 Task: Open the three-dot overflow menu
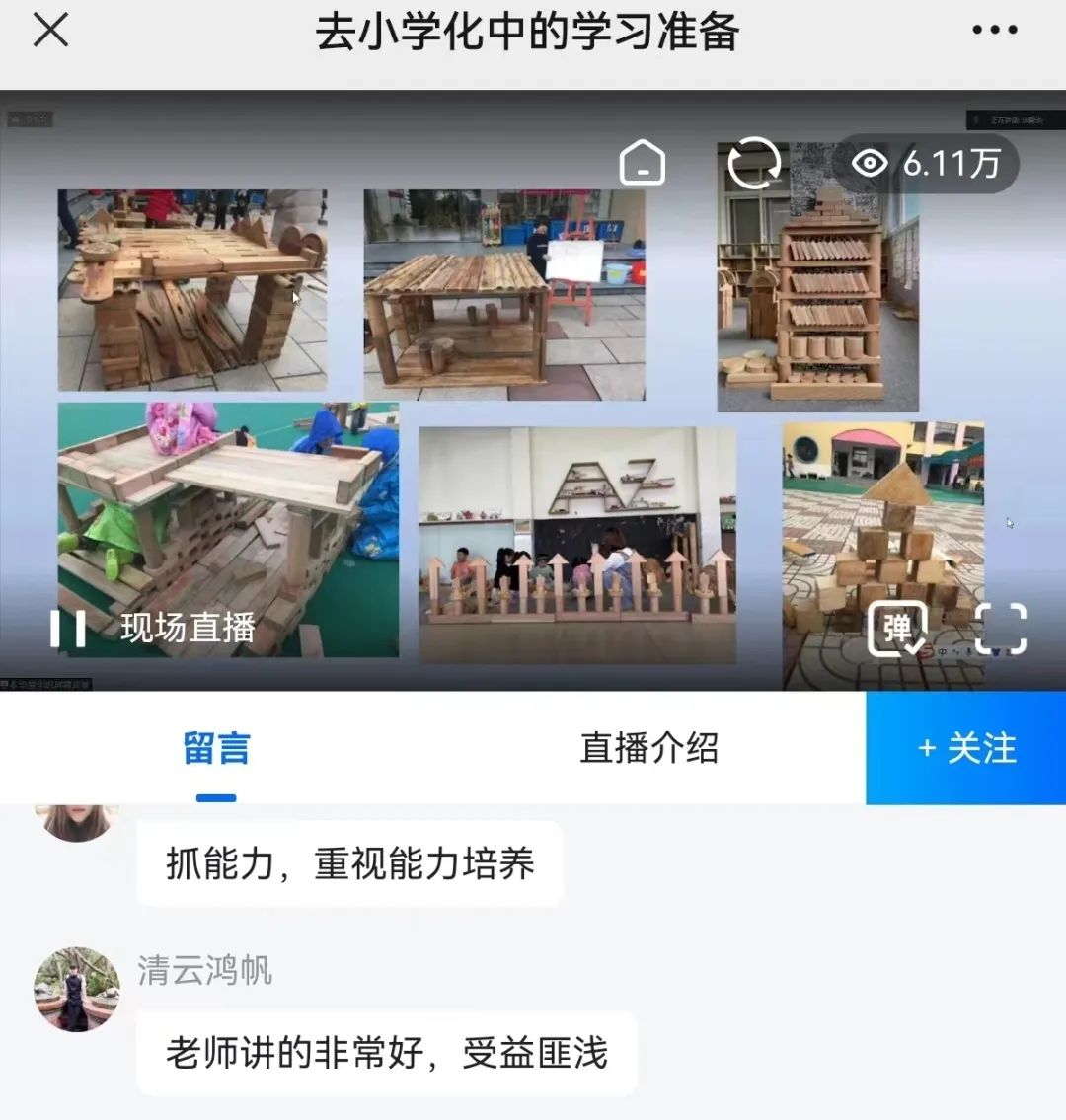click(x=994, y=31)
